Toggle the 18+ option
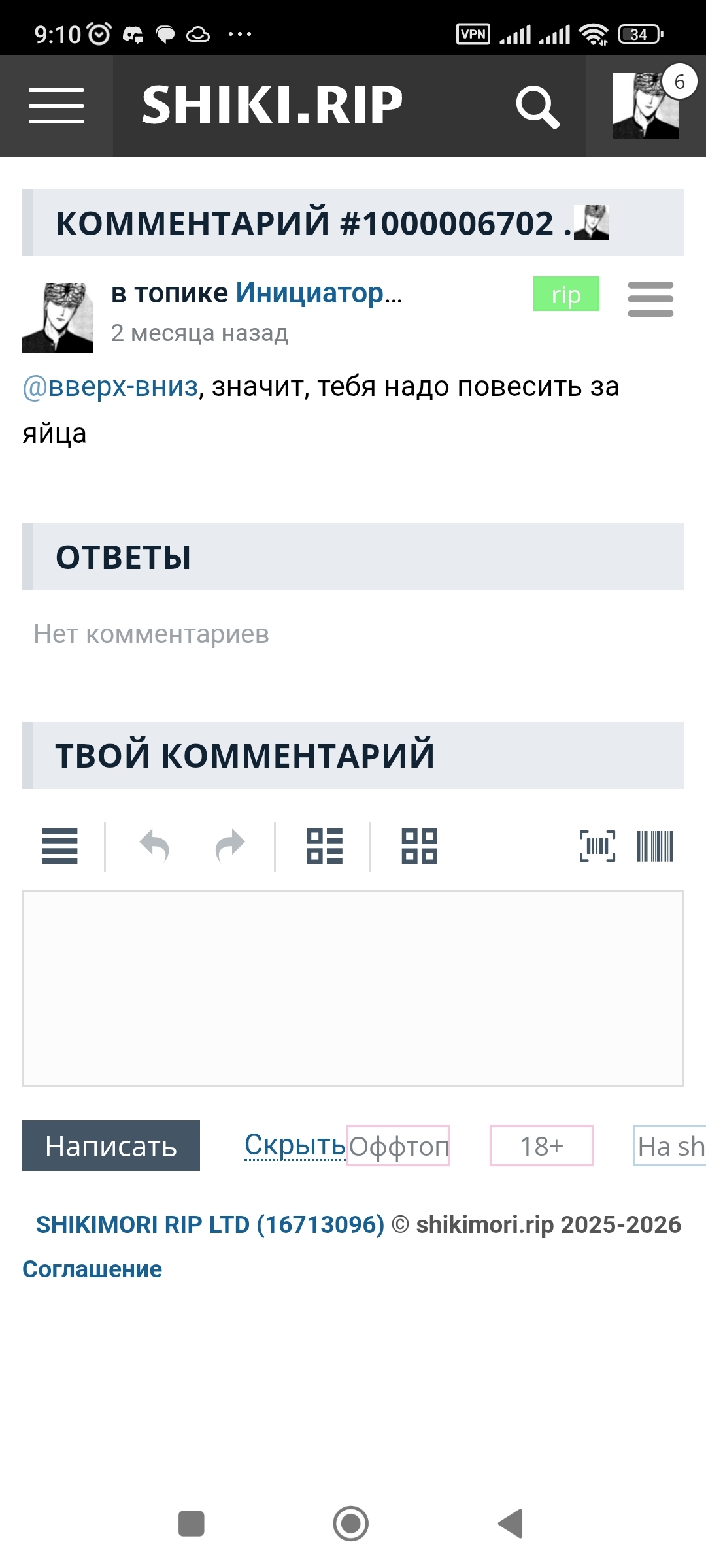706x1568 pixels. [541, 1146]
